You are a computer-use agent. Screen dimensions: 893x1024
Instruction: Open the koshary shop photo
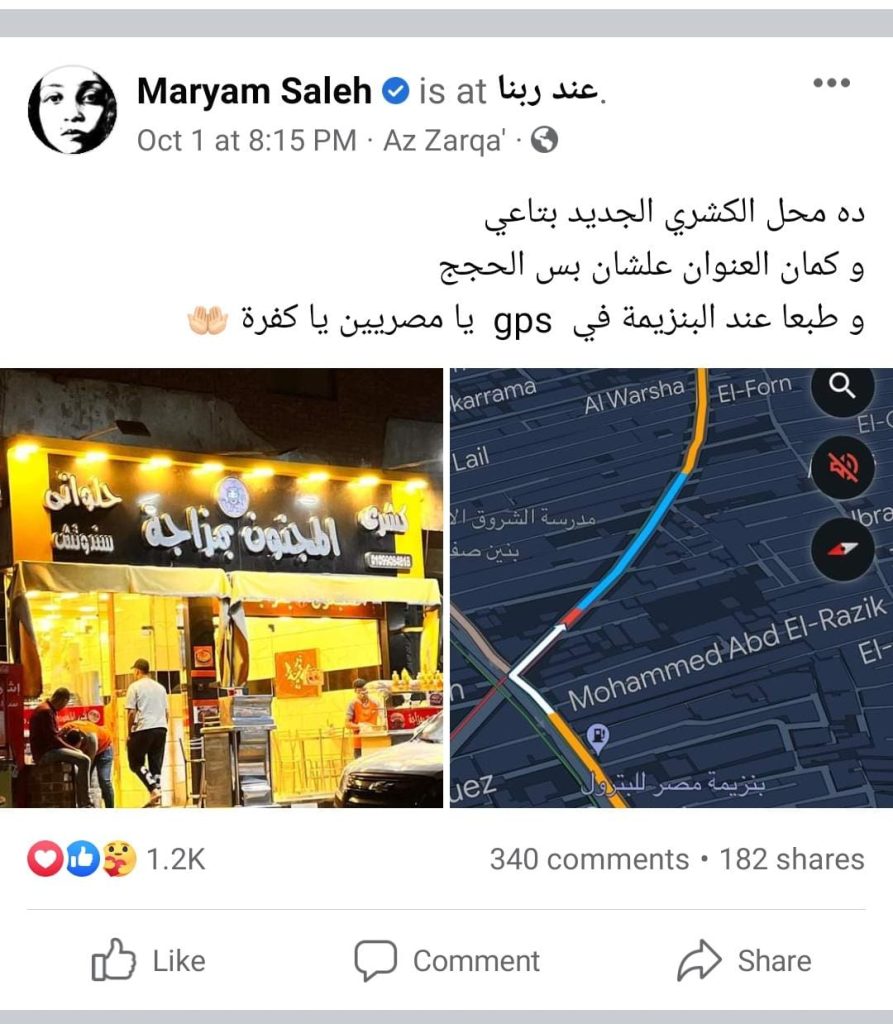pyautogui.click(x=222, y=588)
